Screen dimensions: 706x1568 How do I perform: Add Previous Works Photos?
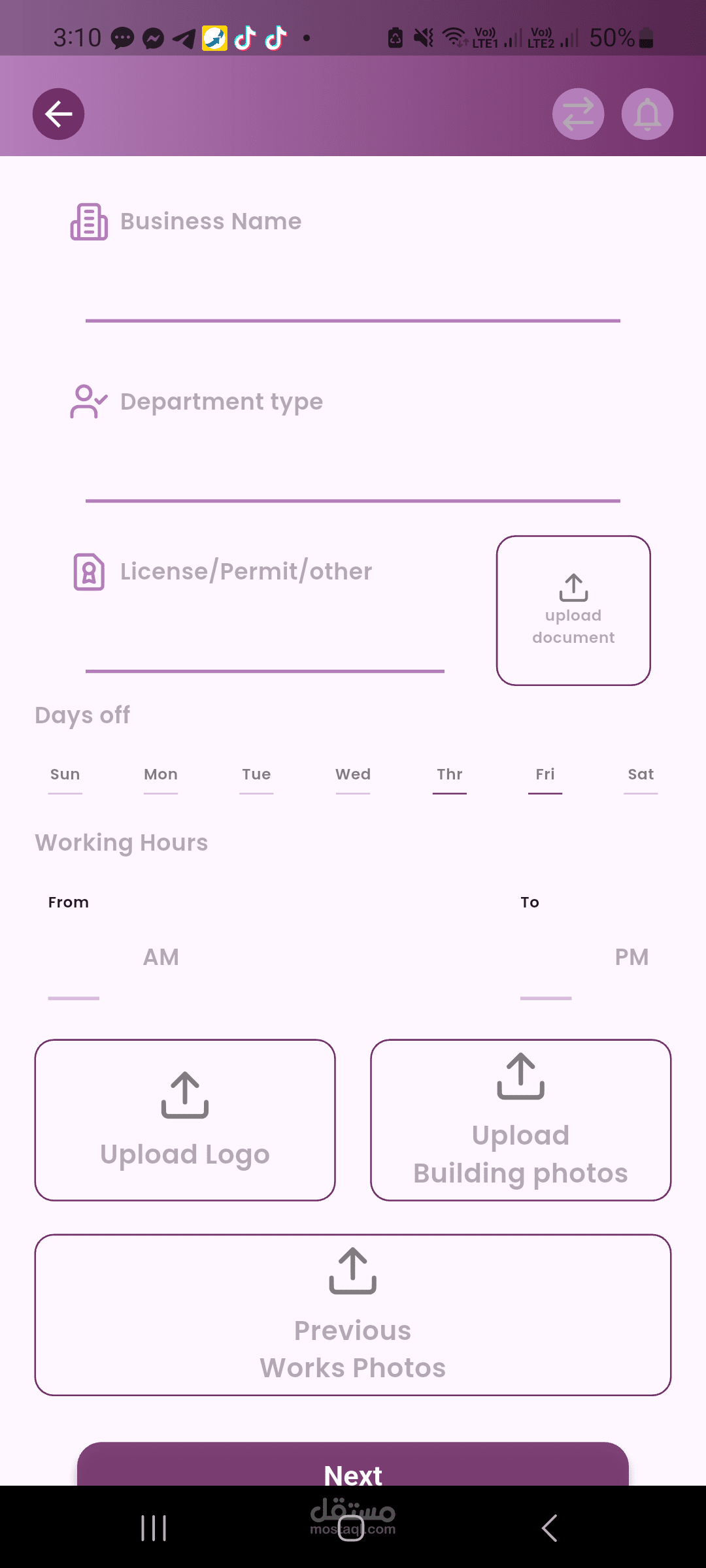tap(353, 1315)
